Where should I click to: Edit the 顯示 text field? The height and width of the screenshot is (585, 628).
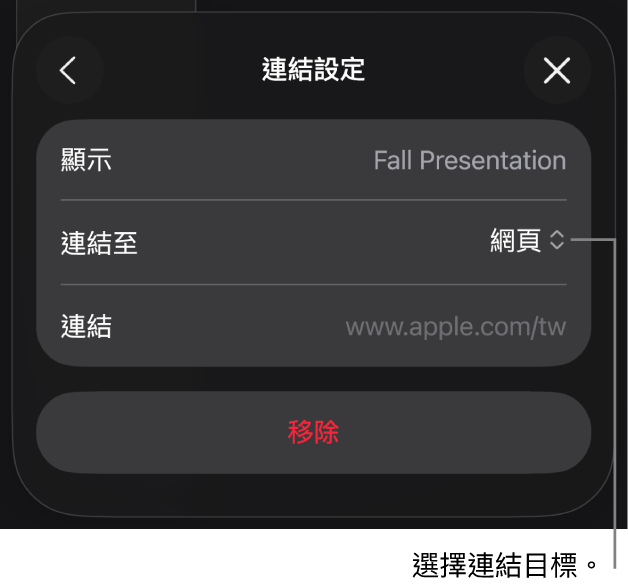pos(468,160)
